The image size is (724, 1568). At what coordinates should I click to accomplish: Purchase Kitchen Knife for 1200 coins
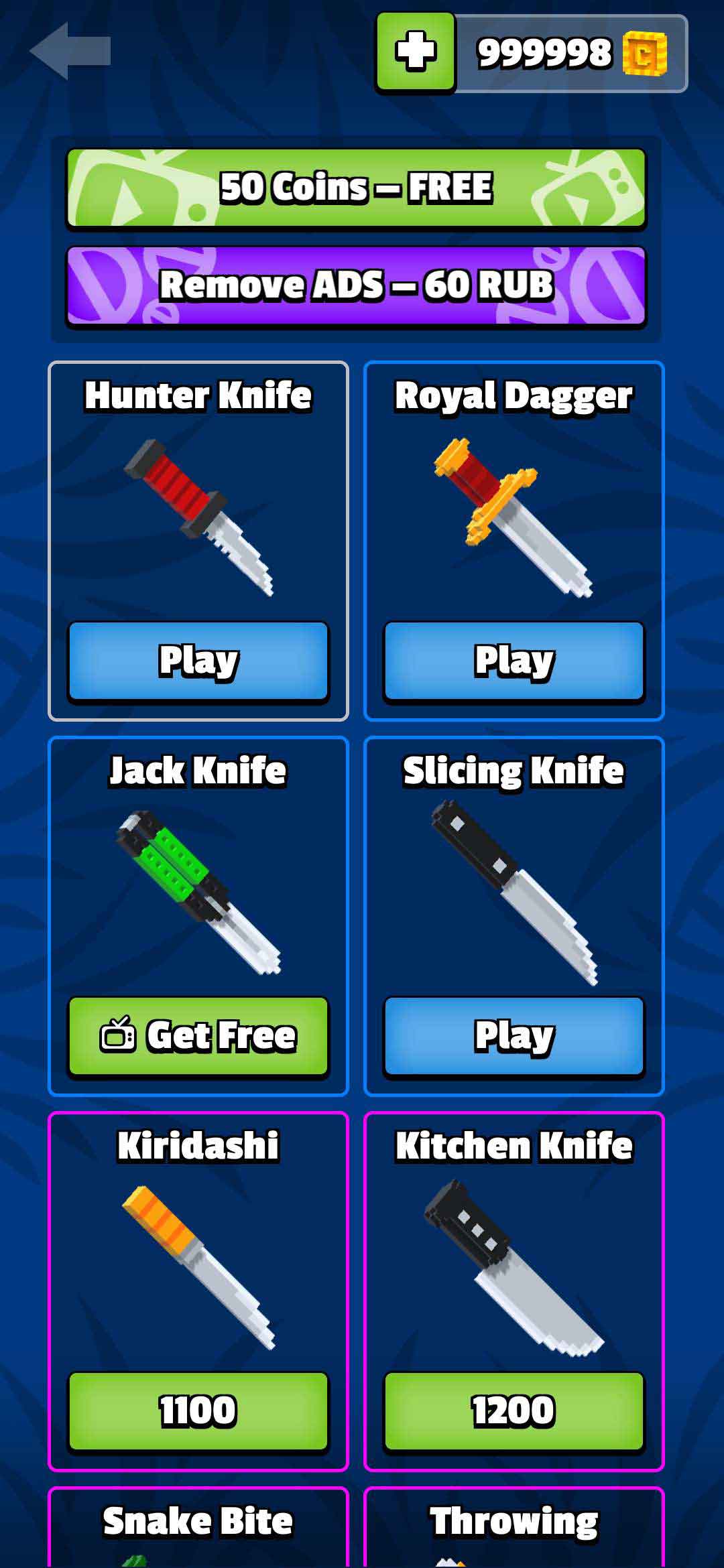(x=514, y=1410)
